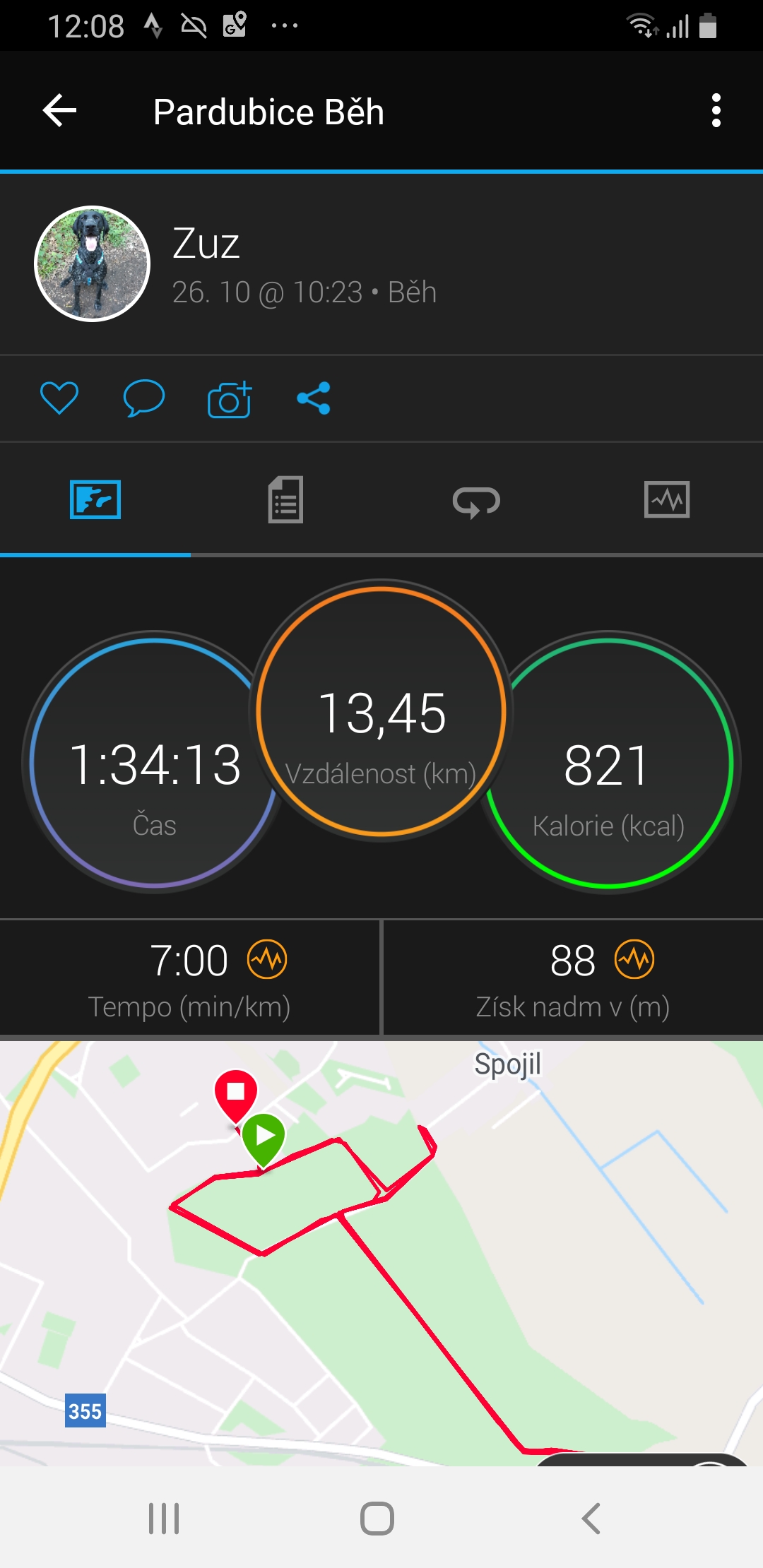
Task: Switch to the charts tab
Action: [667, 499]
